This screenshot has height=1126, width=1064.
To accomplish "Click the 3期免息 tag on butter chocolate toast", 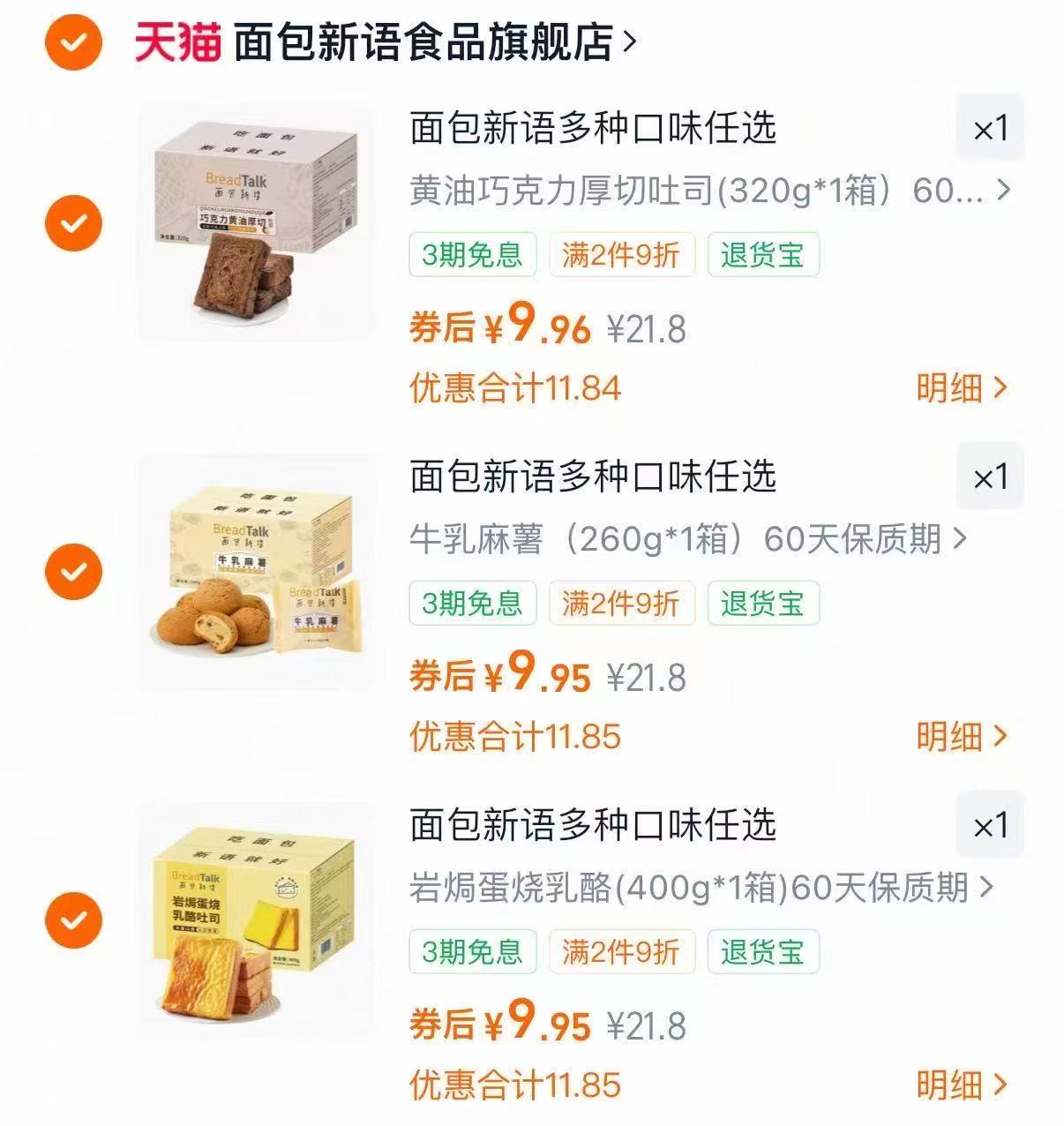I will (x=471, y=255).
